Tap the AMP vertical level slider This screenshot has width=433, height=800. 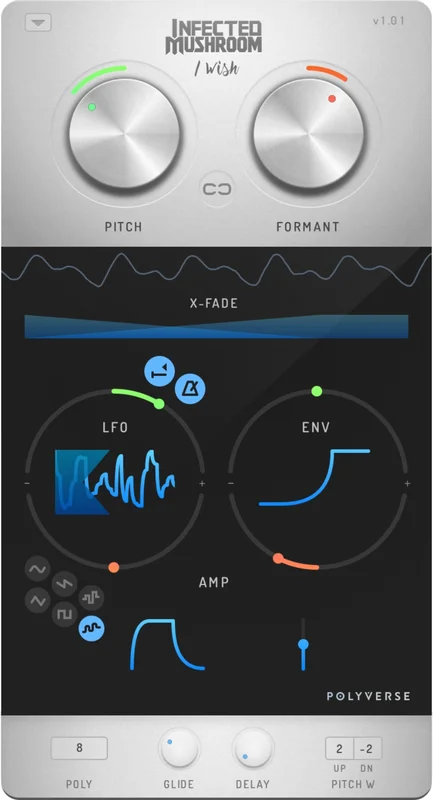click(303, 644)
